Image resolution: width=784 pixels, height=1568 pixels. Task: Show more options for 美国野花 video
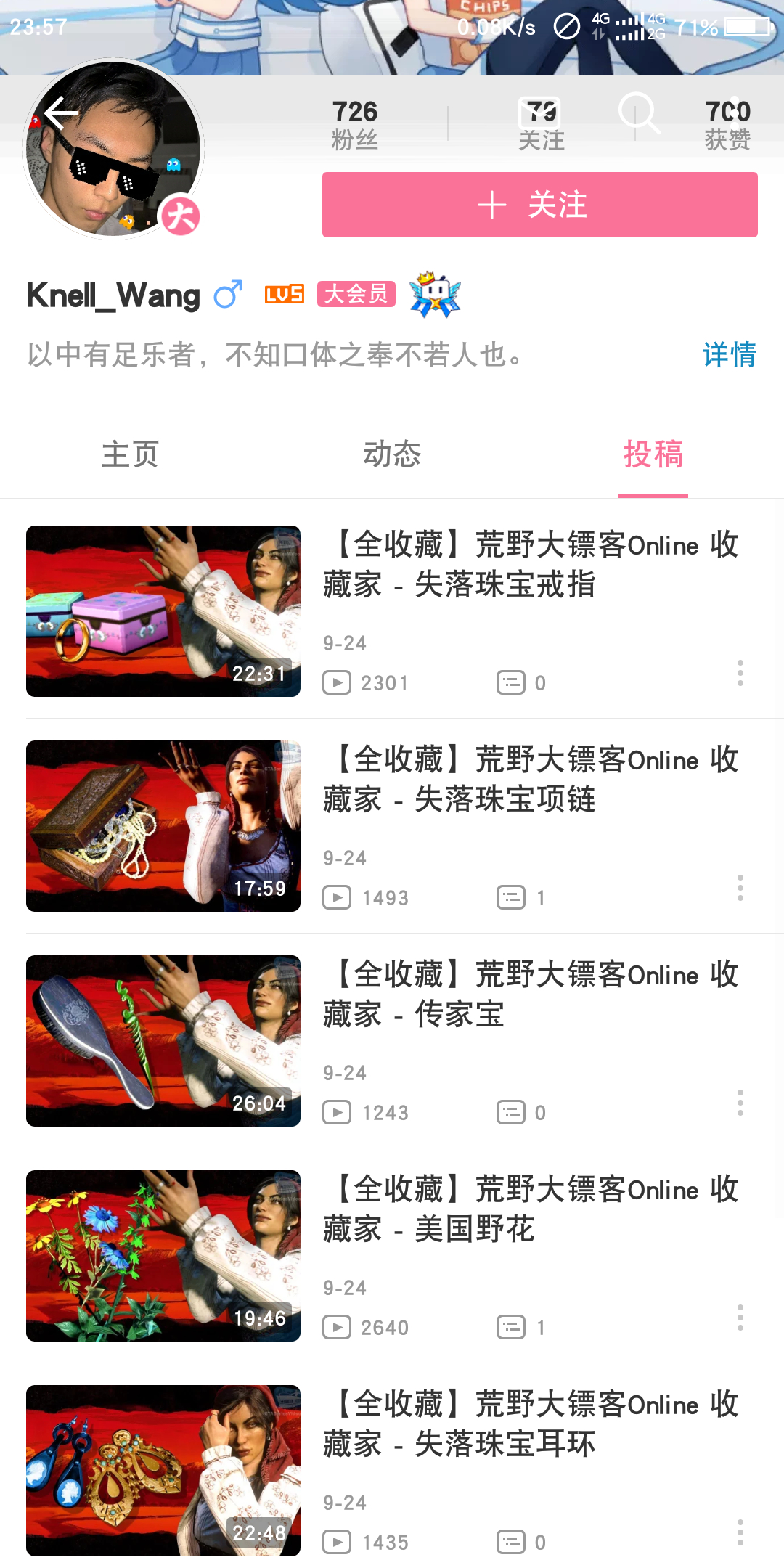(x=740, y=1318)
